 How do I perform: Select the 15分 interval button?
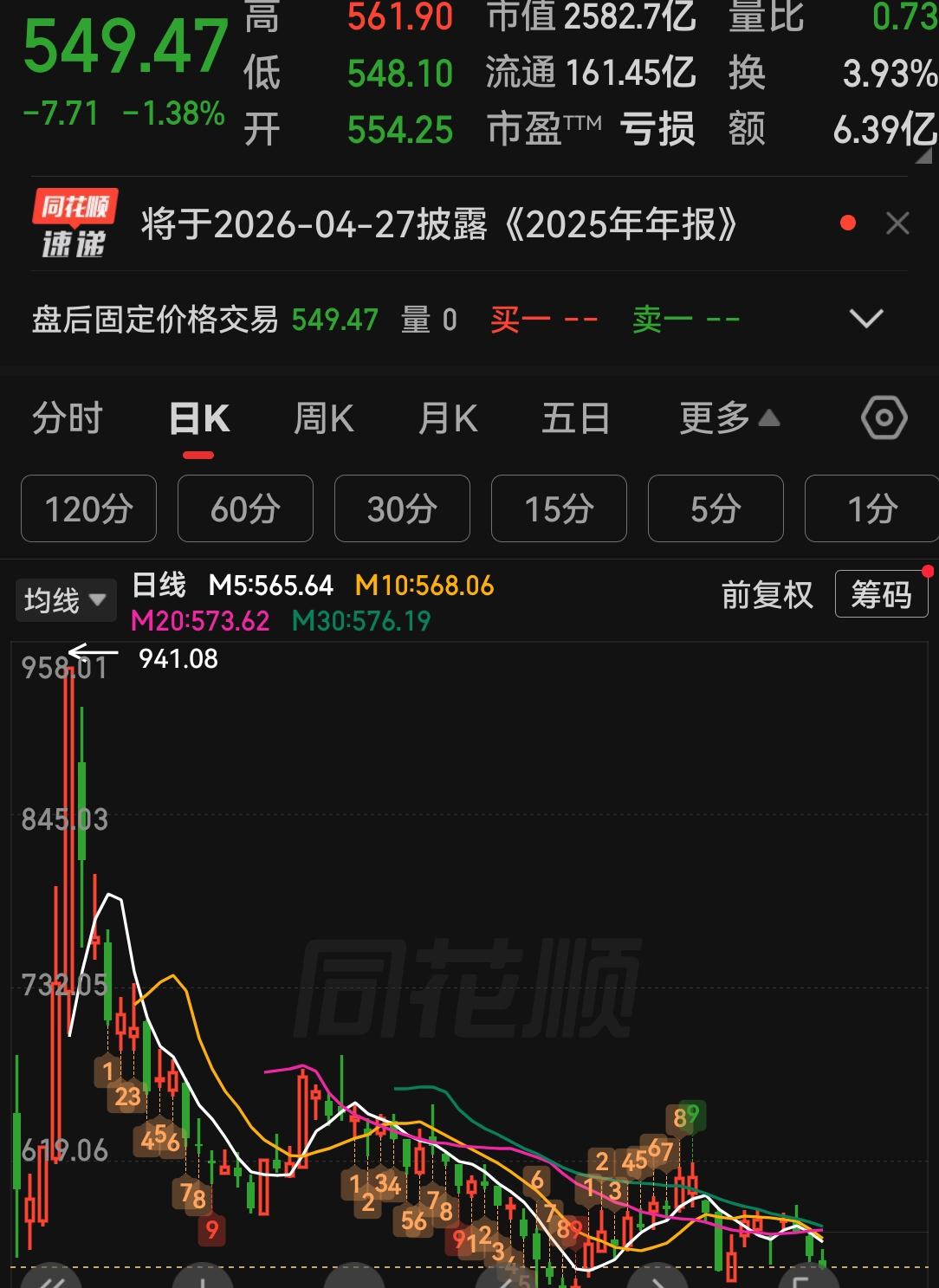[x=559, y=509]
